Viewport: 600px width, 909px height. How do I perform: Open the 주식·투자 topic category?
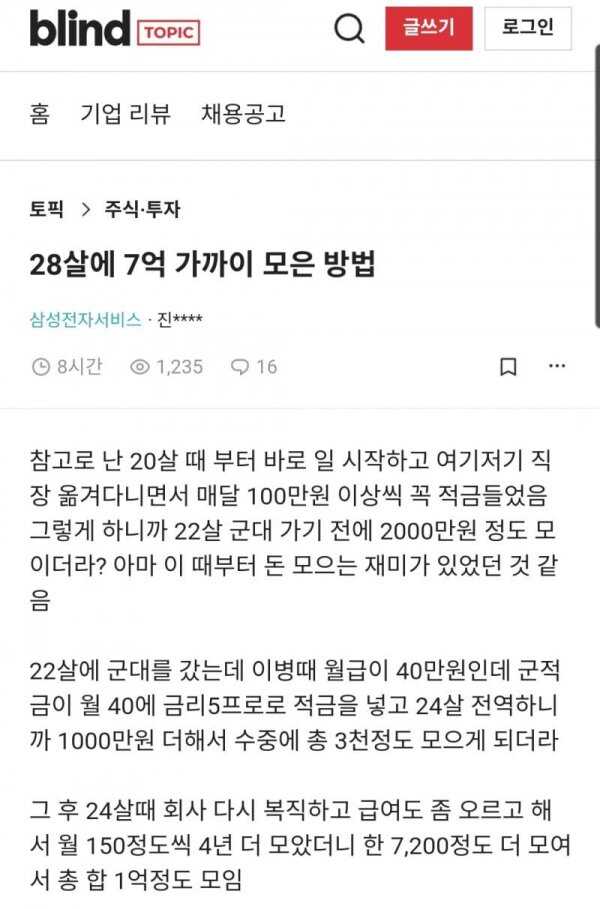click(x=142, y=210)
